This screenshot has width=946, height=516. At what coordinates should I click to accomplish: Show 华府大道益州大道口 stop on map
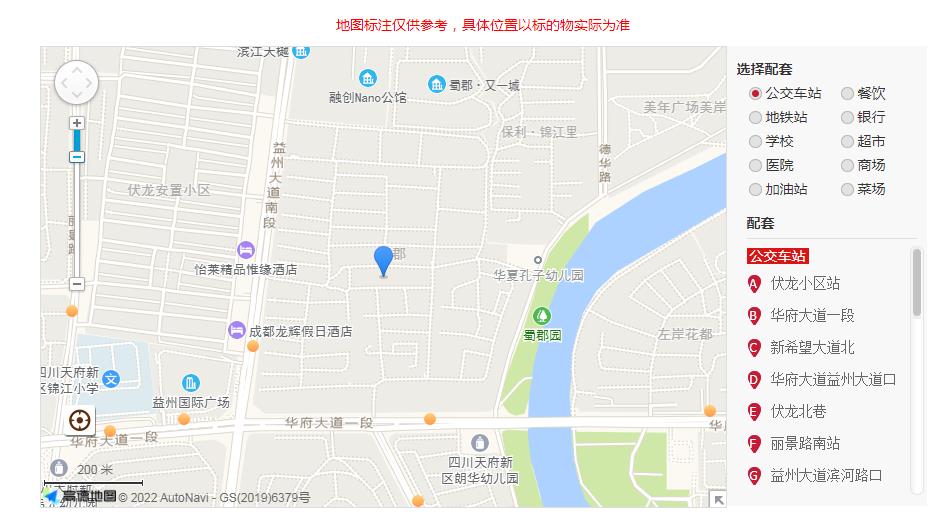tap(832, 380)
